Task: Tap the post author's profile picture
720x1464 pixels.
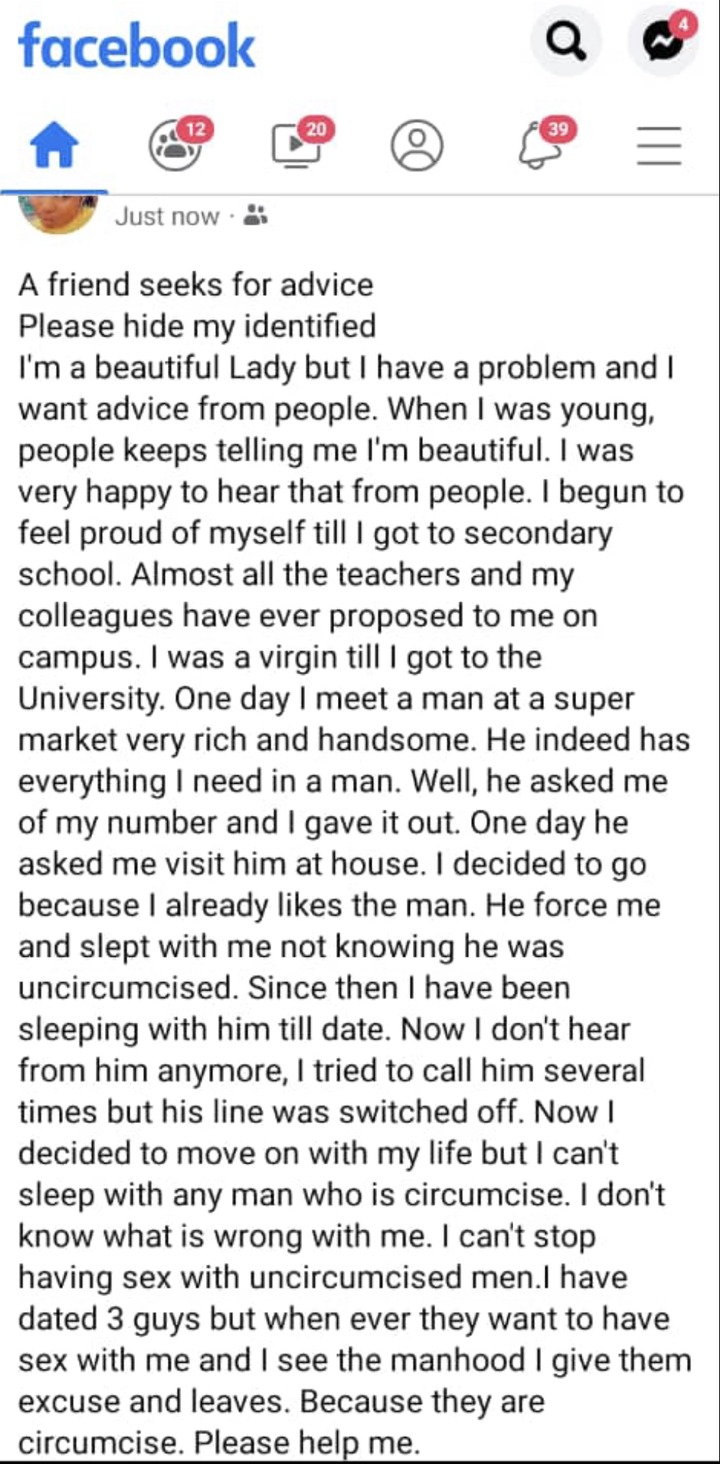Action: coord(58,213)
